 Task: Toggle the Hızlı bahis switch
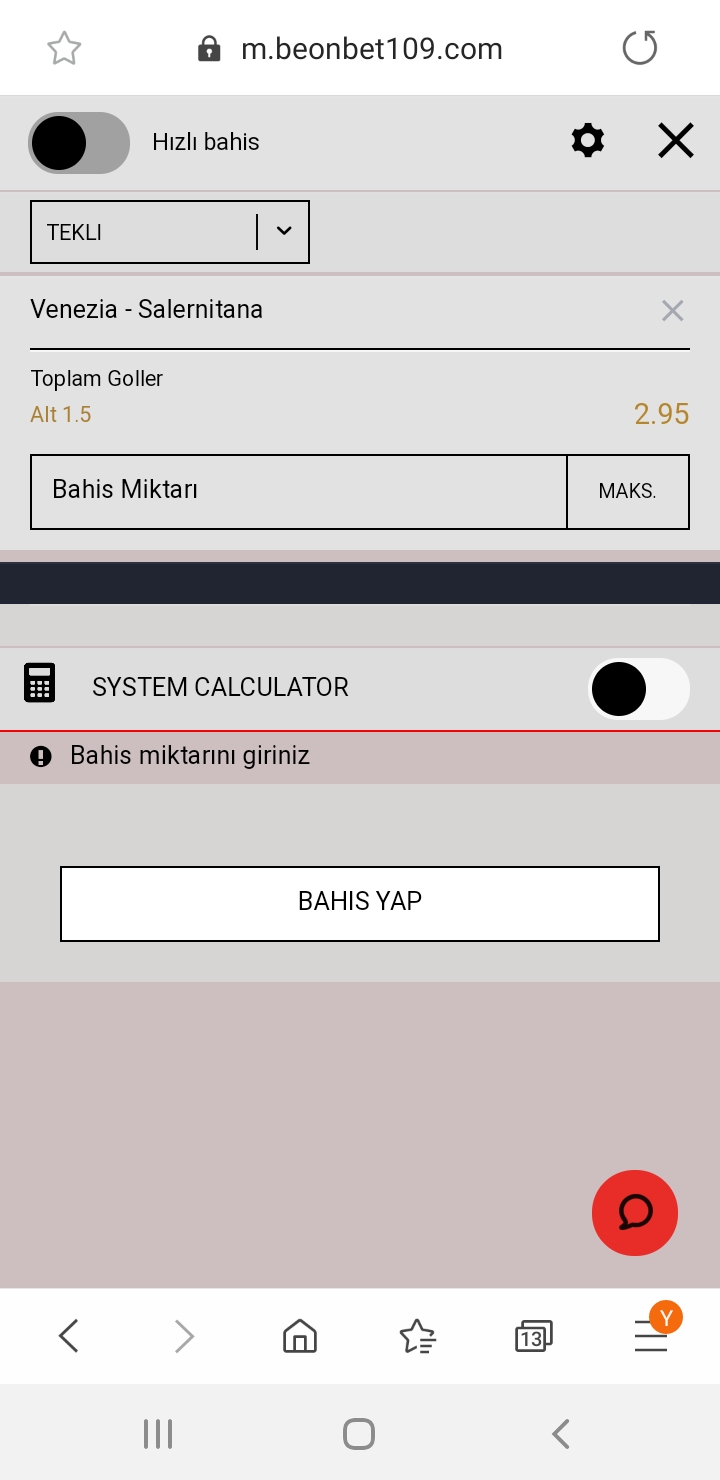click(x=79, y=143)
